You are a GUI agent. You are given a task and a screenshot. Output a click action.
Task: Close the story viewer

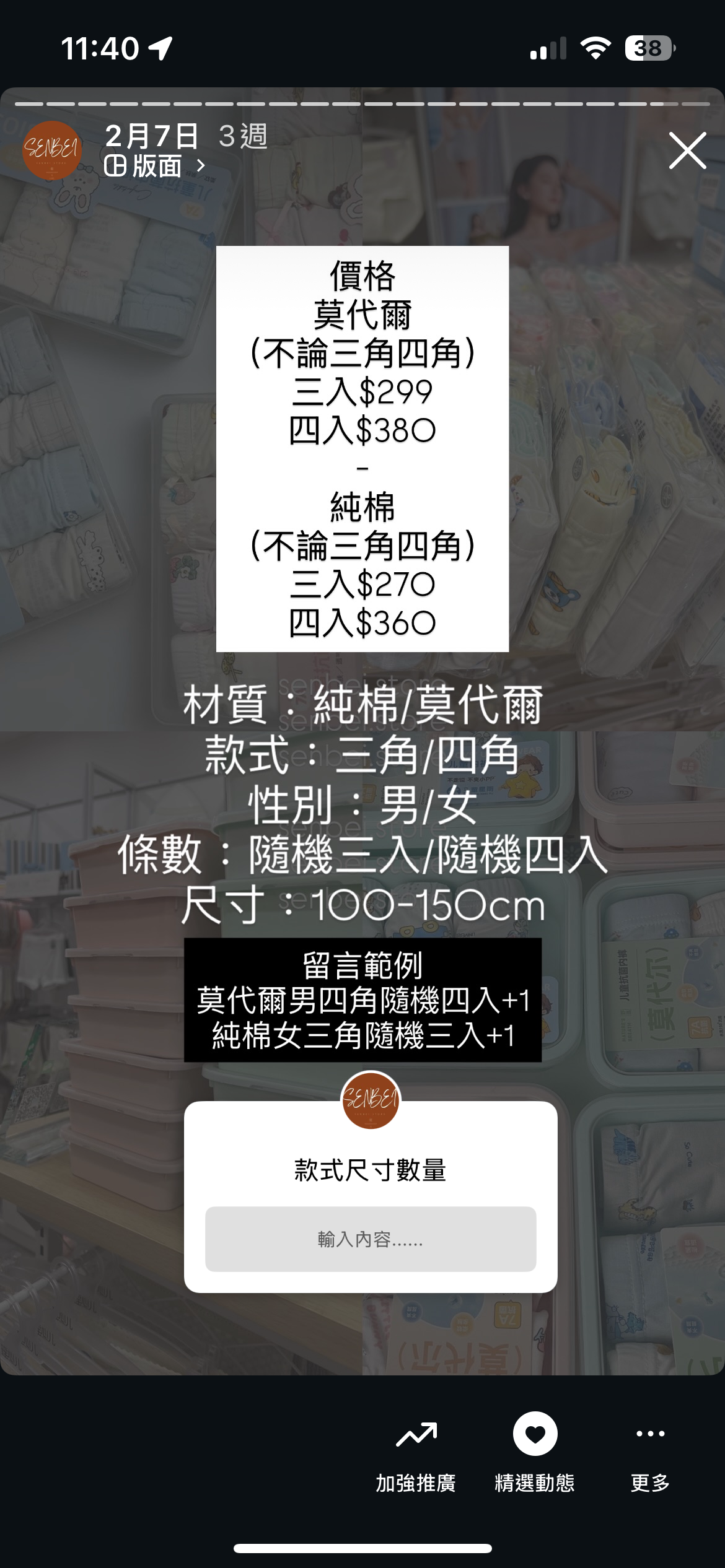687,150
